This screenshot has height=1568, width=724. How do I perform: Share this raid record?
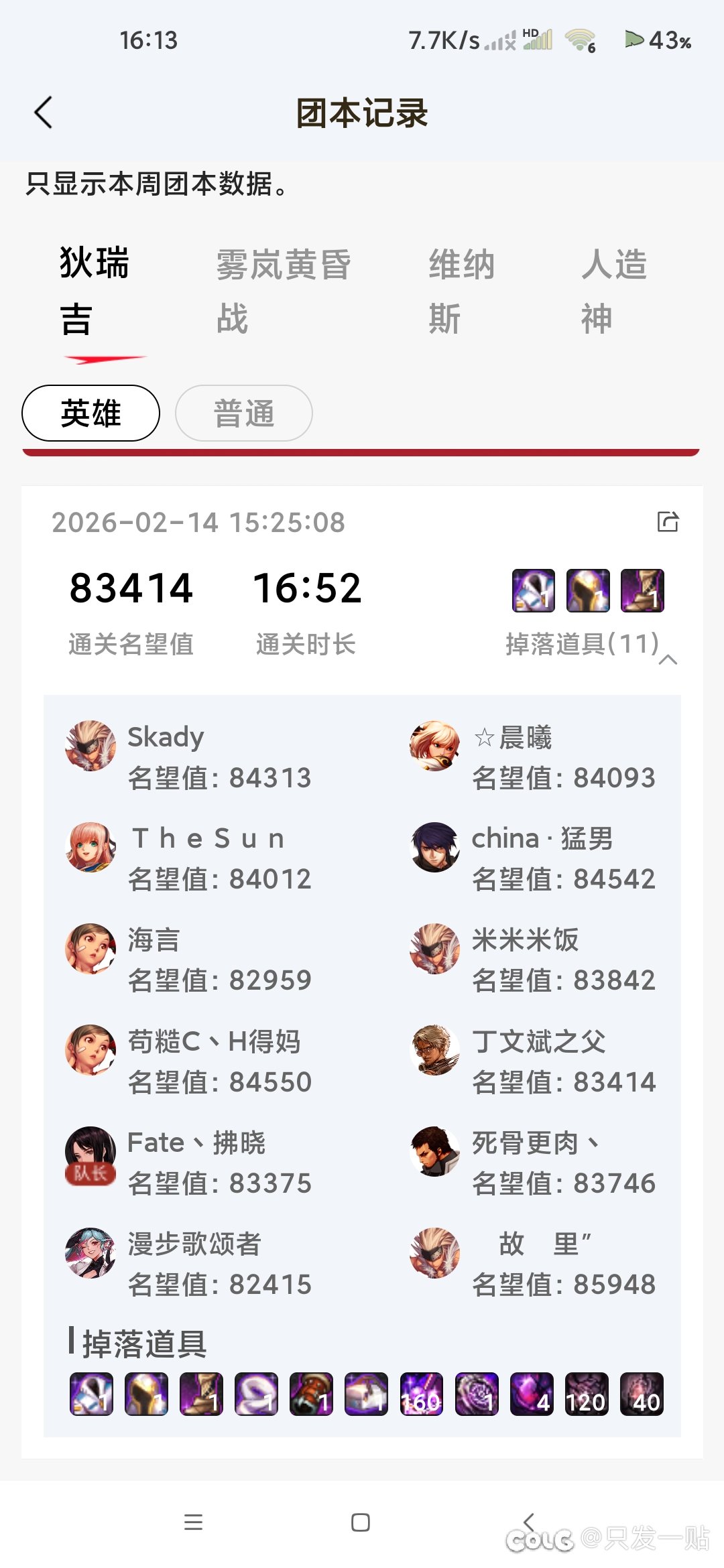tap(668, 521)
